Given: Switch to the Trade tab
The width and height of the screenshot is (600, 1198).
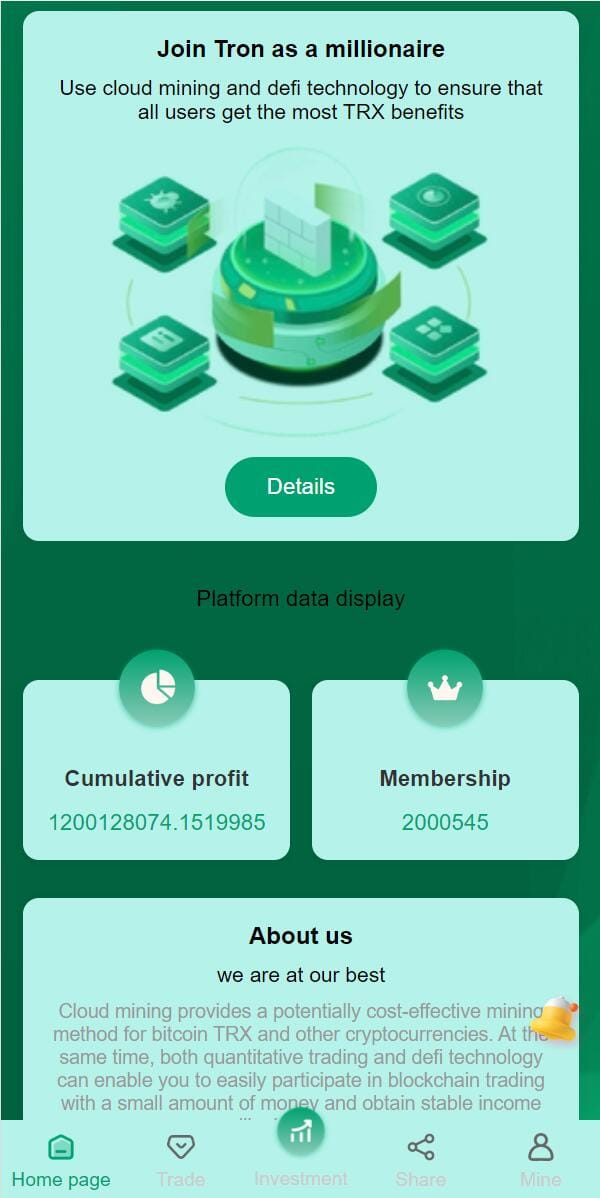Looking at the screenshot, I should click(x=180, y=1160).
